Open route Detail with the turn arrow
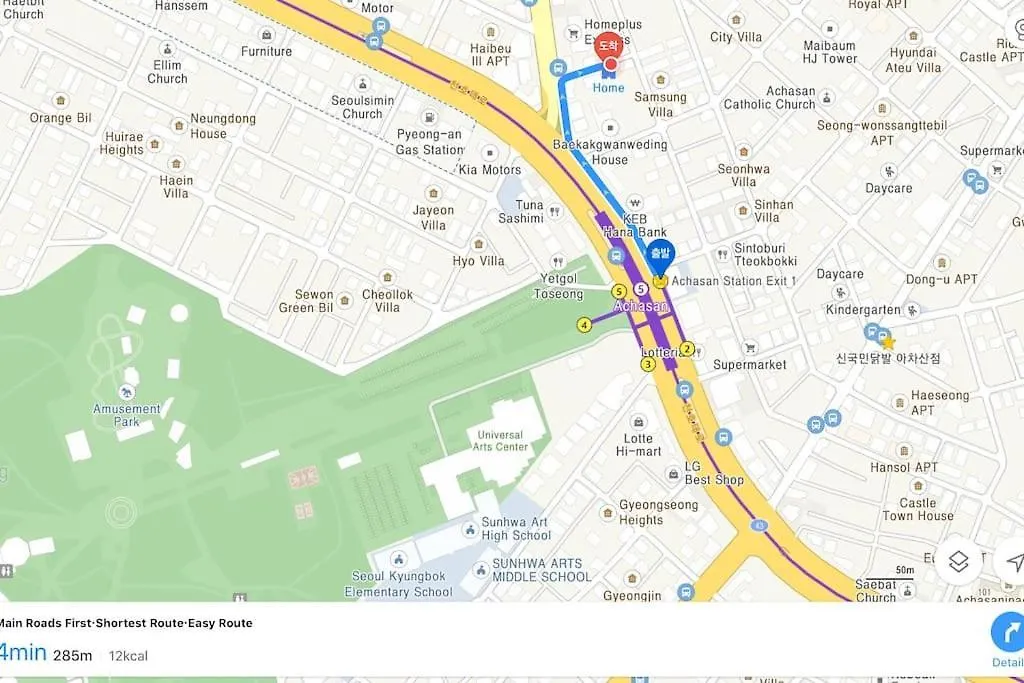1024x683 pixels. 1006,632
